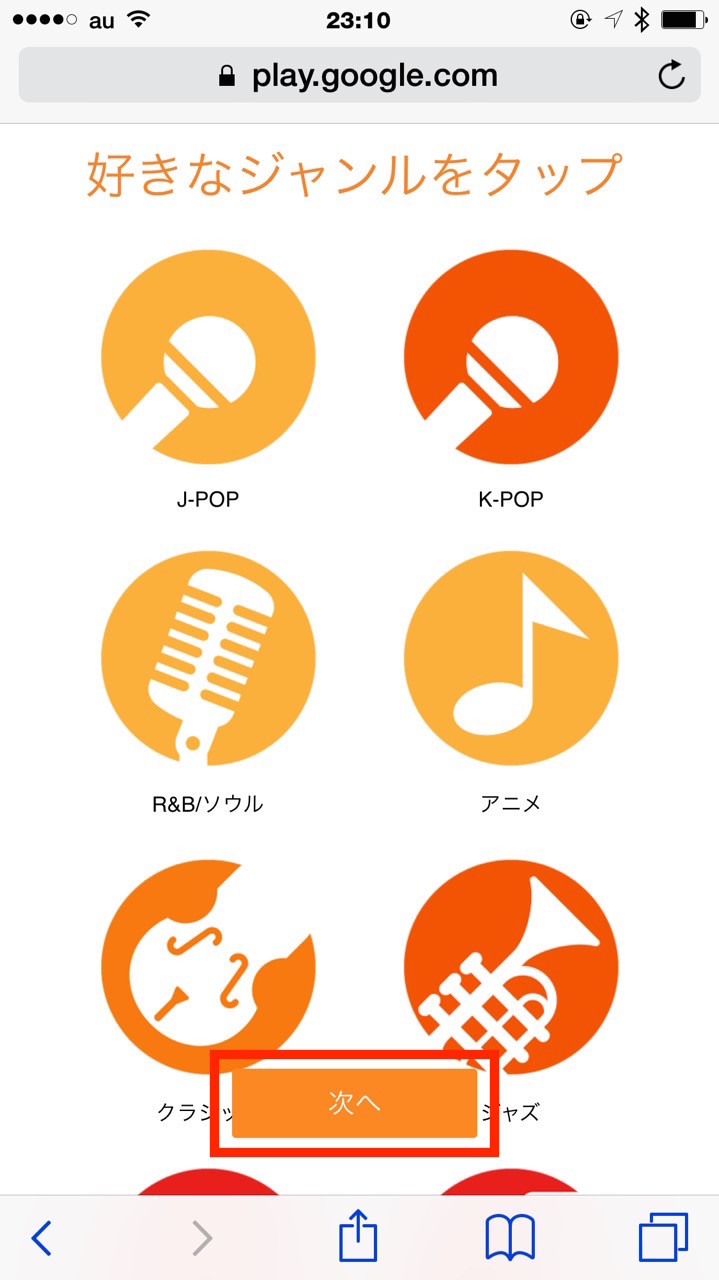Select the アニメ genre

(x=511, y=658)
